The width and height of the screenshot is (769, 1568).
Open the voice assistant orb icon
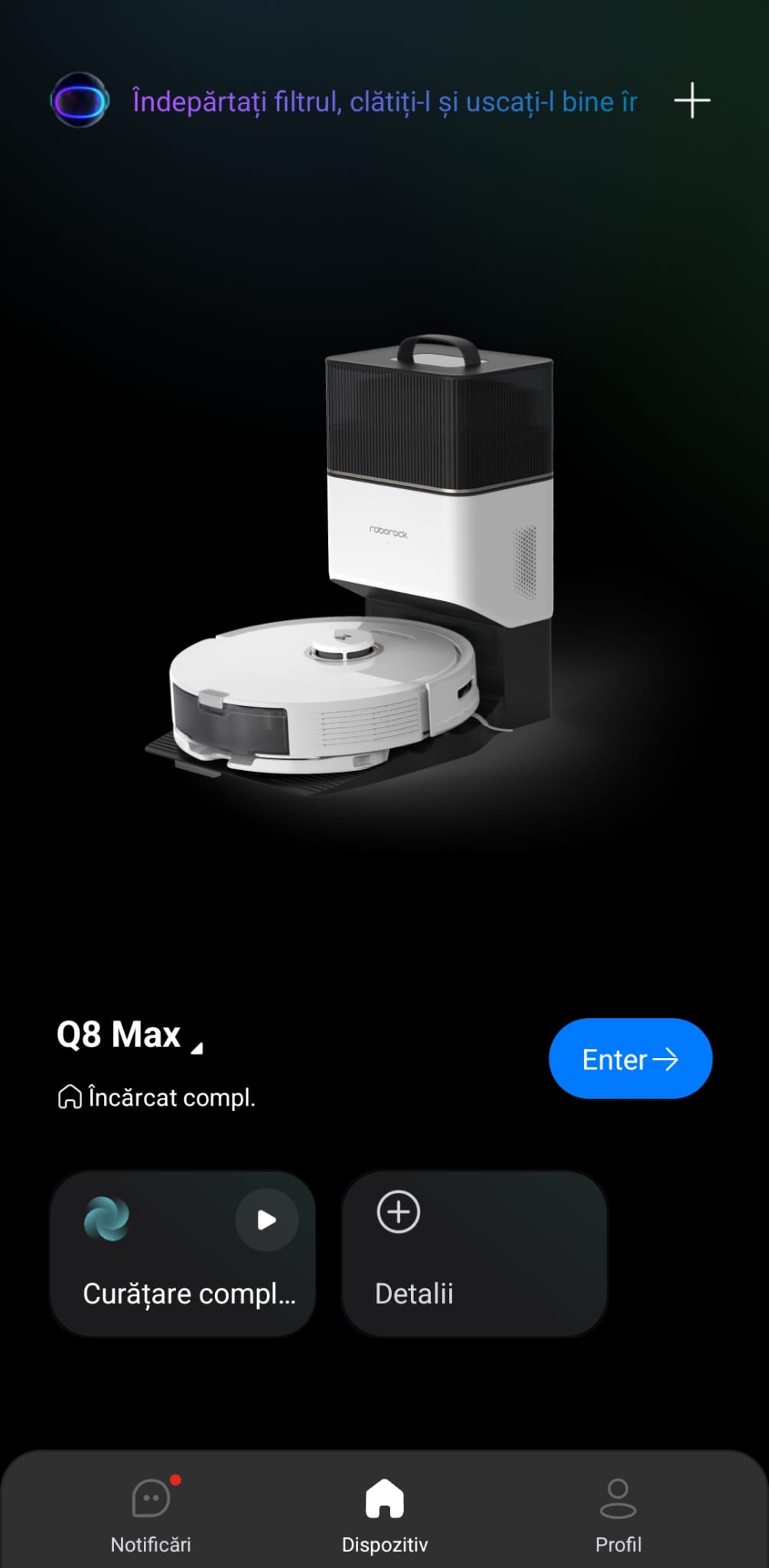[80, 100]
